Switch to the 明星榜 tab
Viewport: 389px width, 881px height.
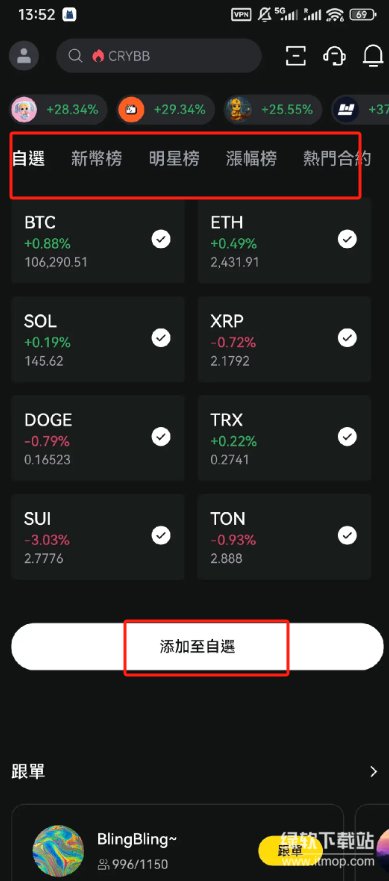tap(174, 159)
